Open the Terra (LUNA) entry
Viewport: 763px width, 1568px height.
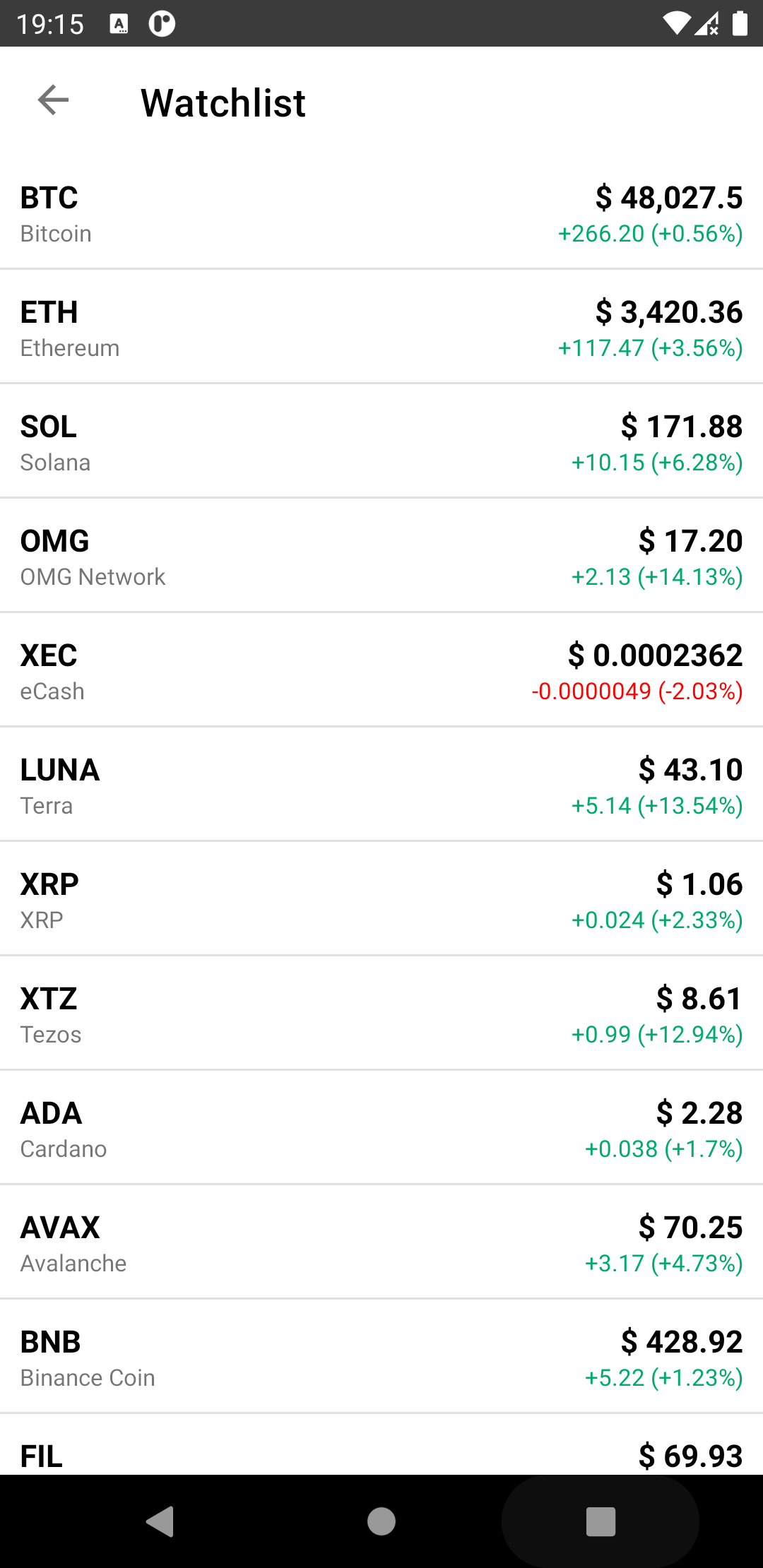click(381, 785)
